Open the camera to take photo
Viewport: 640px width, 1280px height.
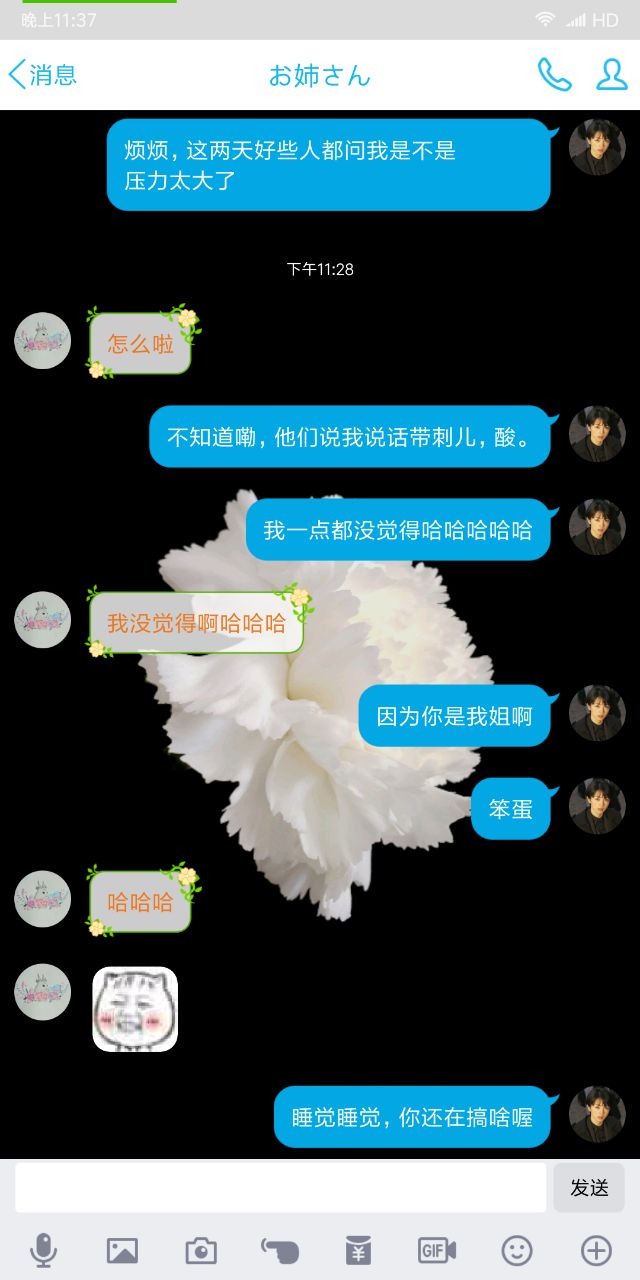201,1250
